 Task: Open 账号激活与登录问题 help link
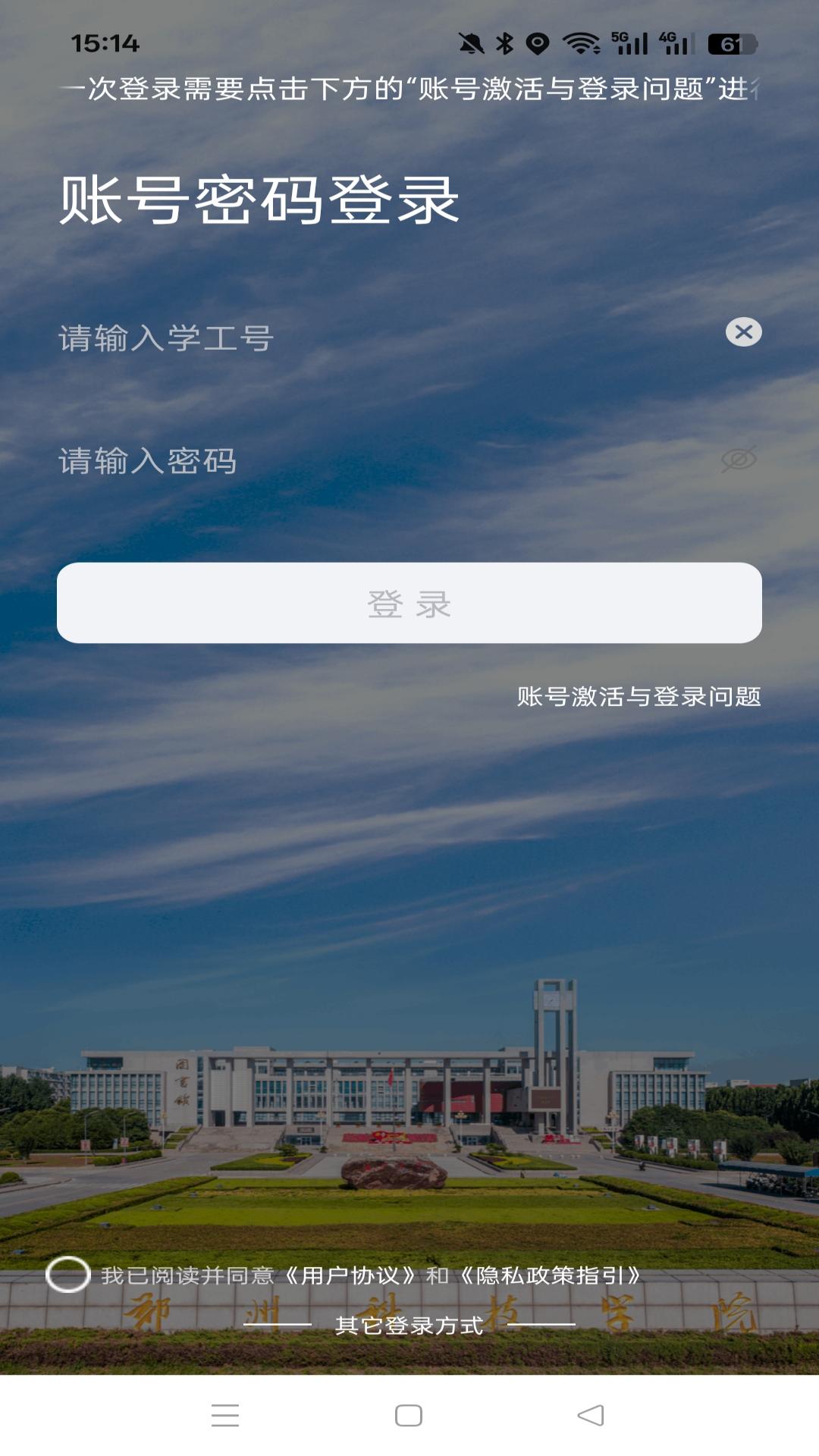639,696
